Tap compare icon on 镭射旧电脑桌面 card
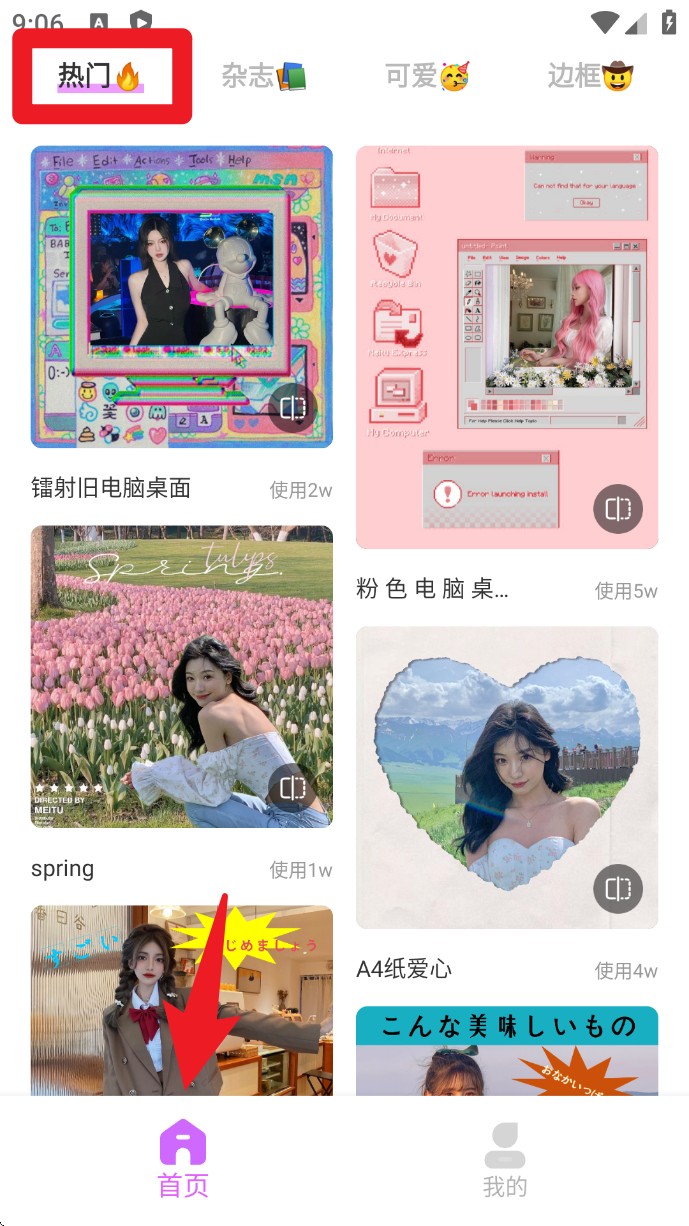The image size is (689, 1226). (x=293, y=408)
